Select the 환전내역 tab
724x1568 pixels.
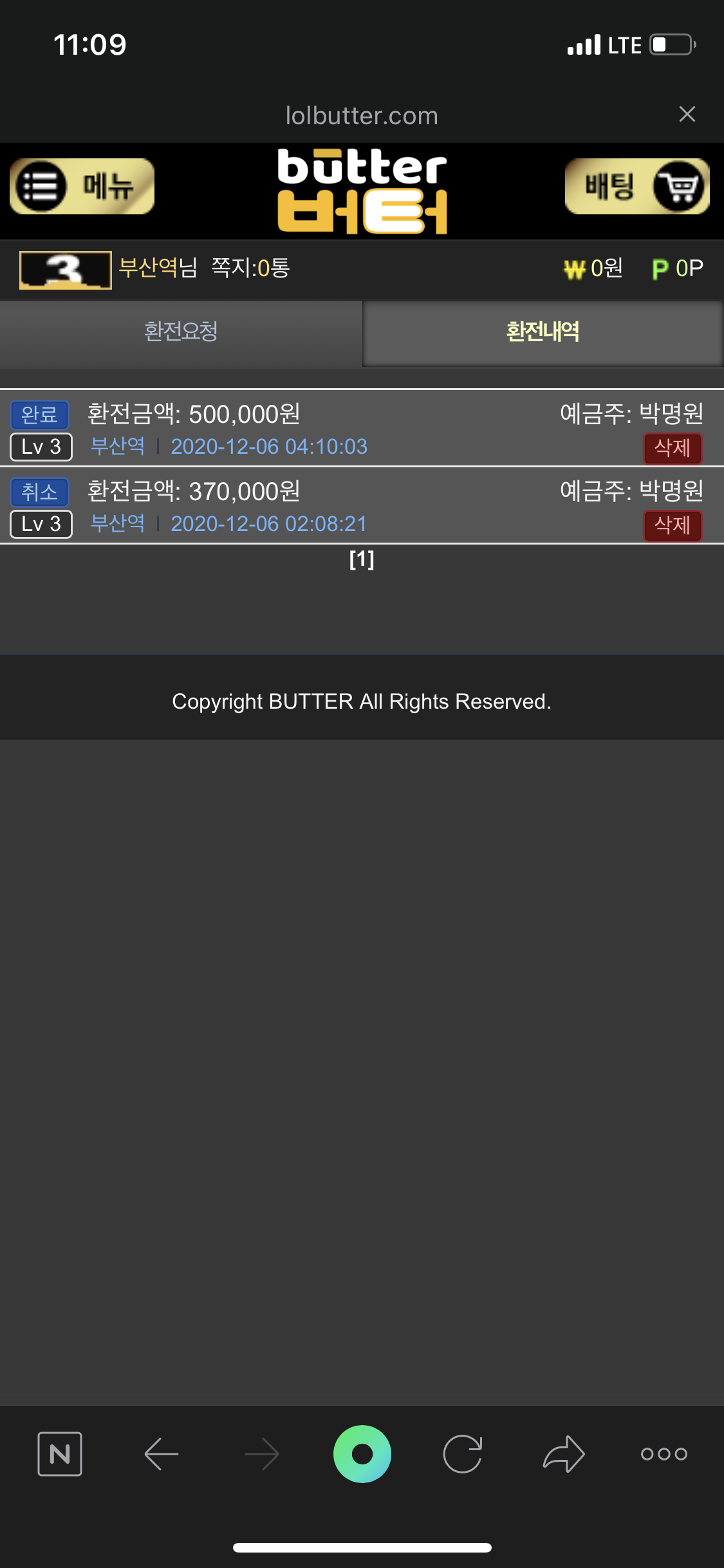tap(543, 332)
